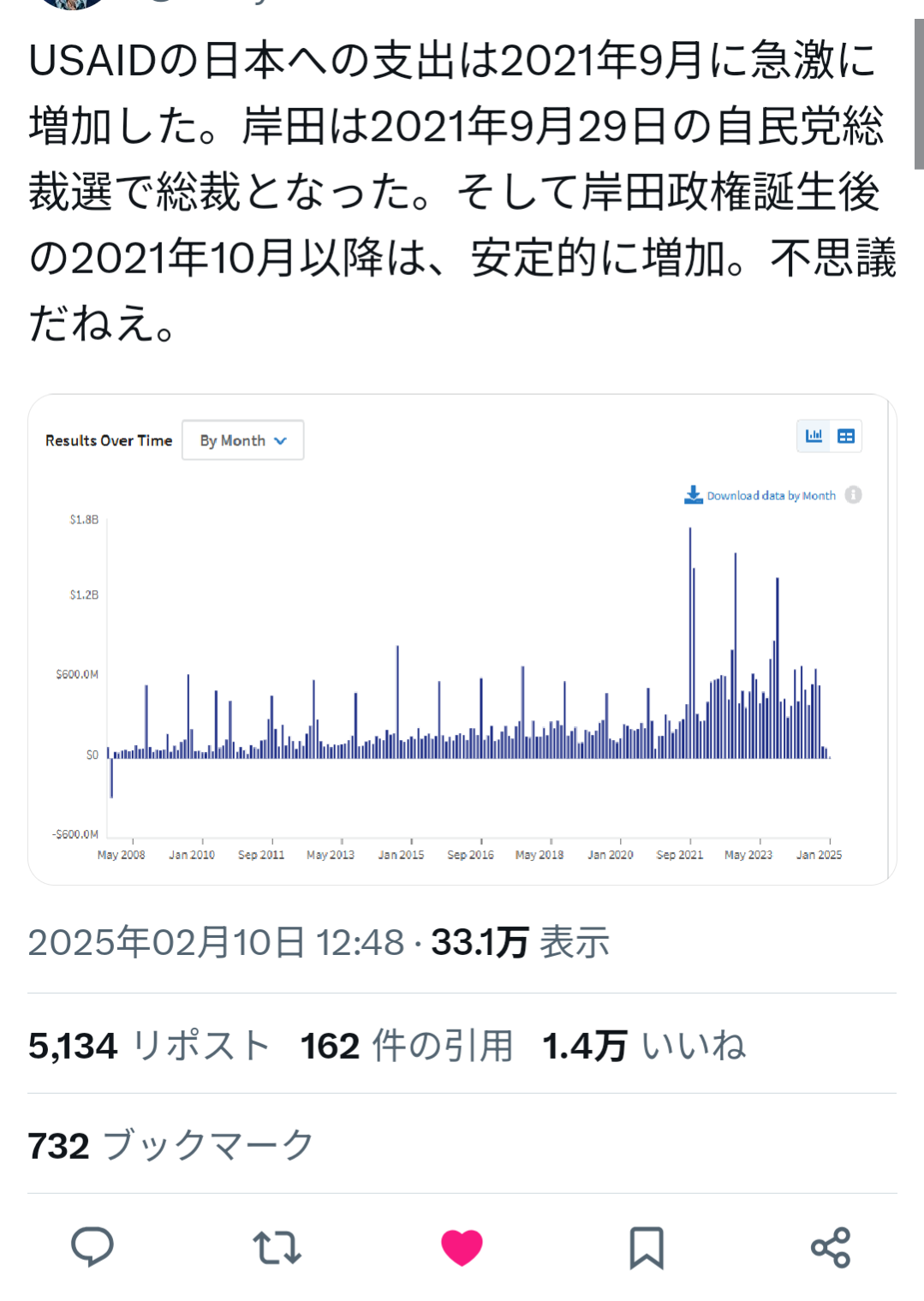Share this post
924x1301 pixels.
pos(831,1247)
